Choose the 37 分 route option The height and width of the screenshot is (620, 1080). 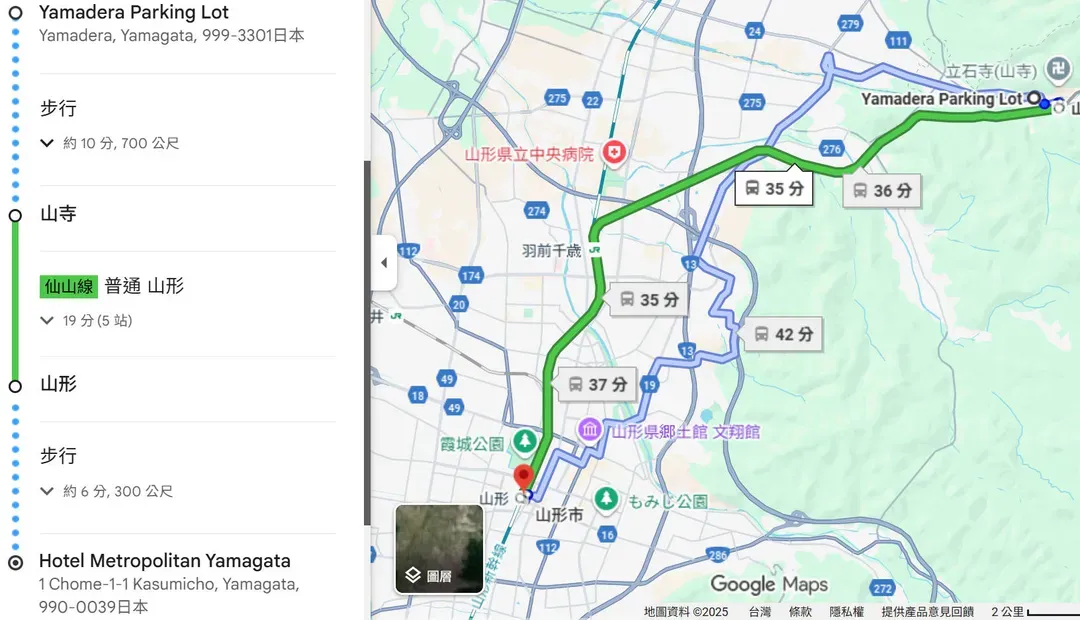point(598,384)
